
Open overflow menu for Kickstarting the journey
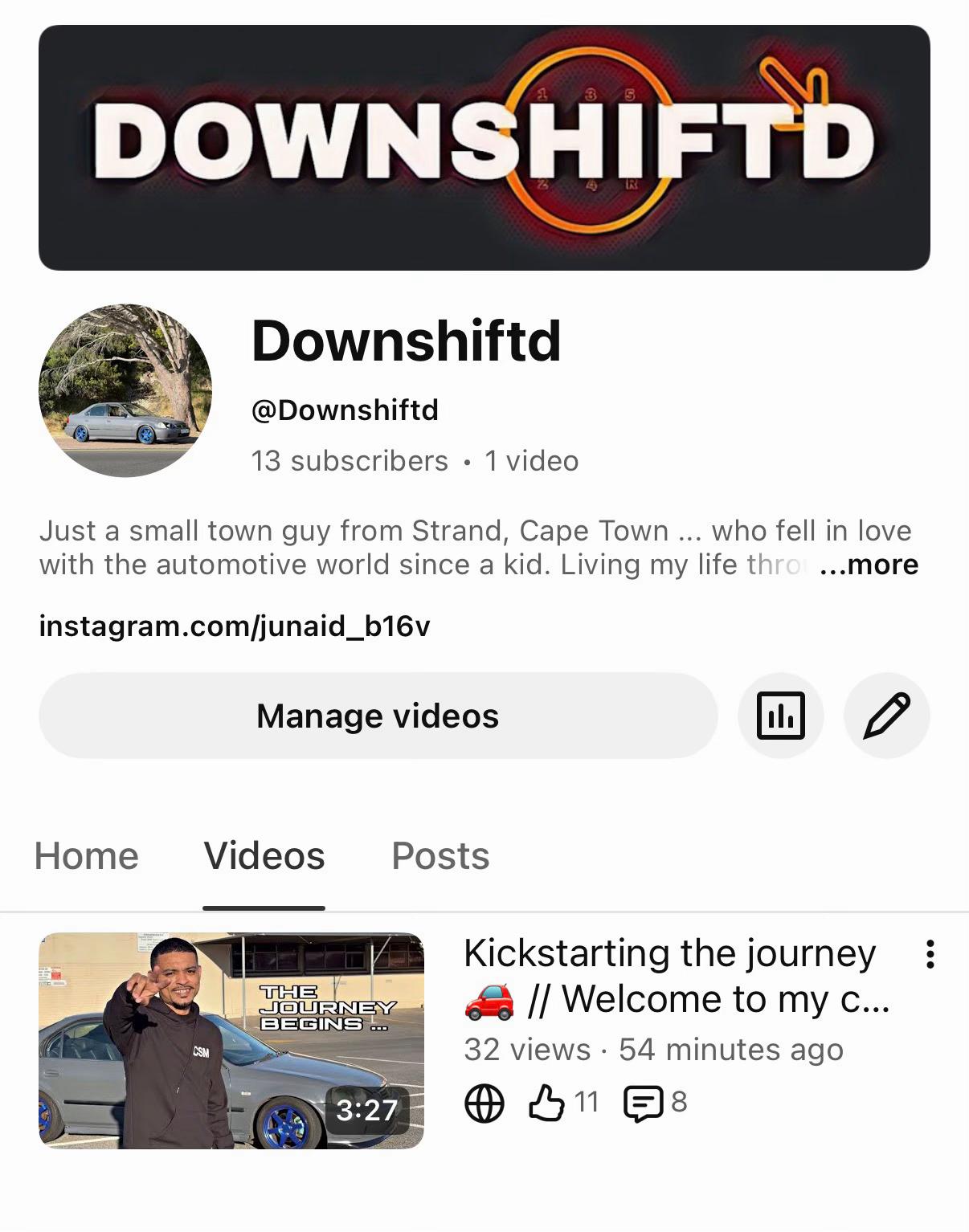click(x=930, y=954)
